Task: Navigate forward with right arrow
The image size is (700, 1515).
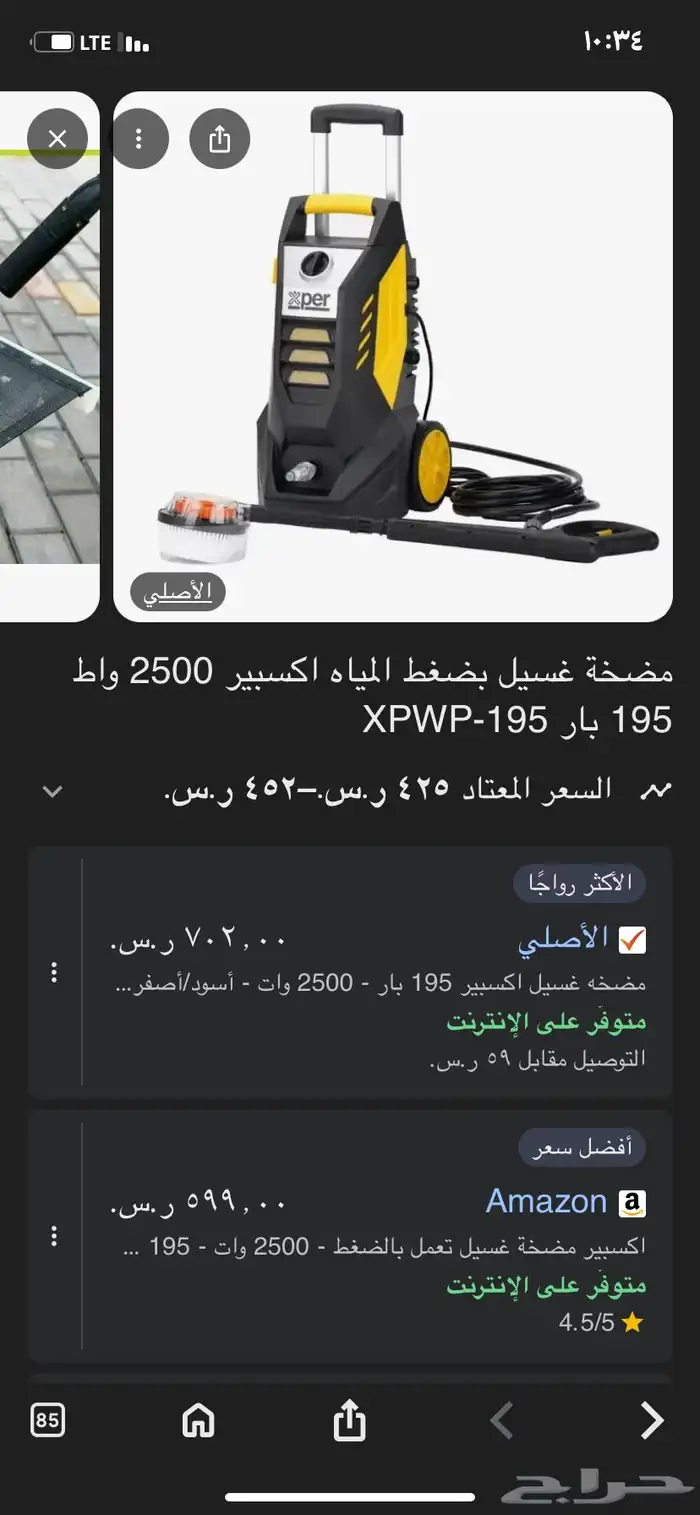Action: [x=651, y=1420]
